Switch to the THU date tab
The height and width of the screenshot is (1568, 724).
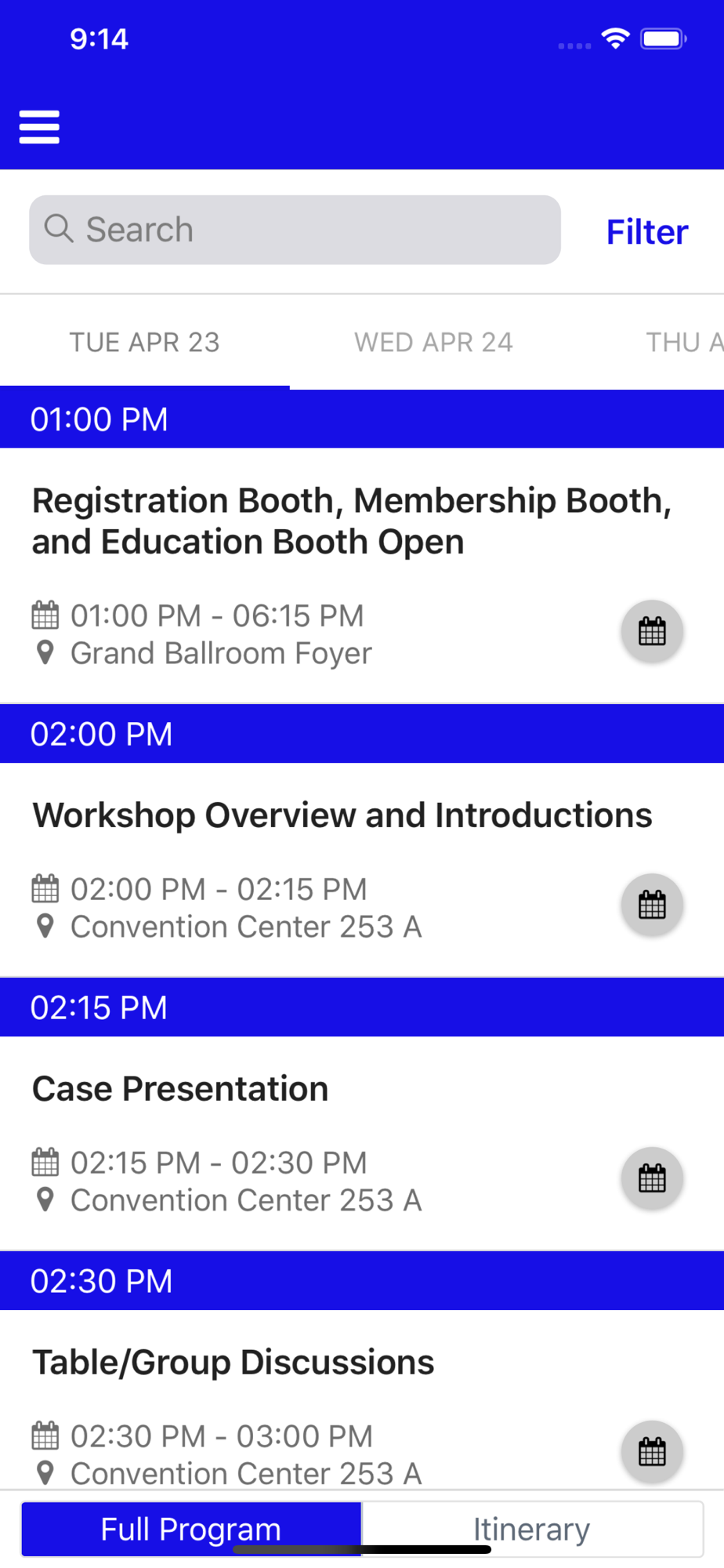(683, 343)
